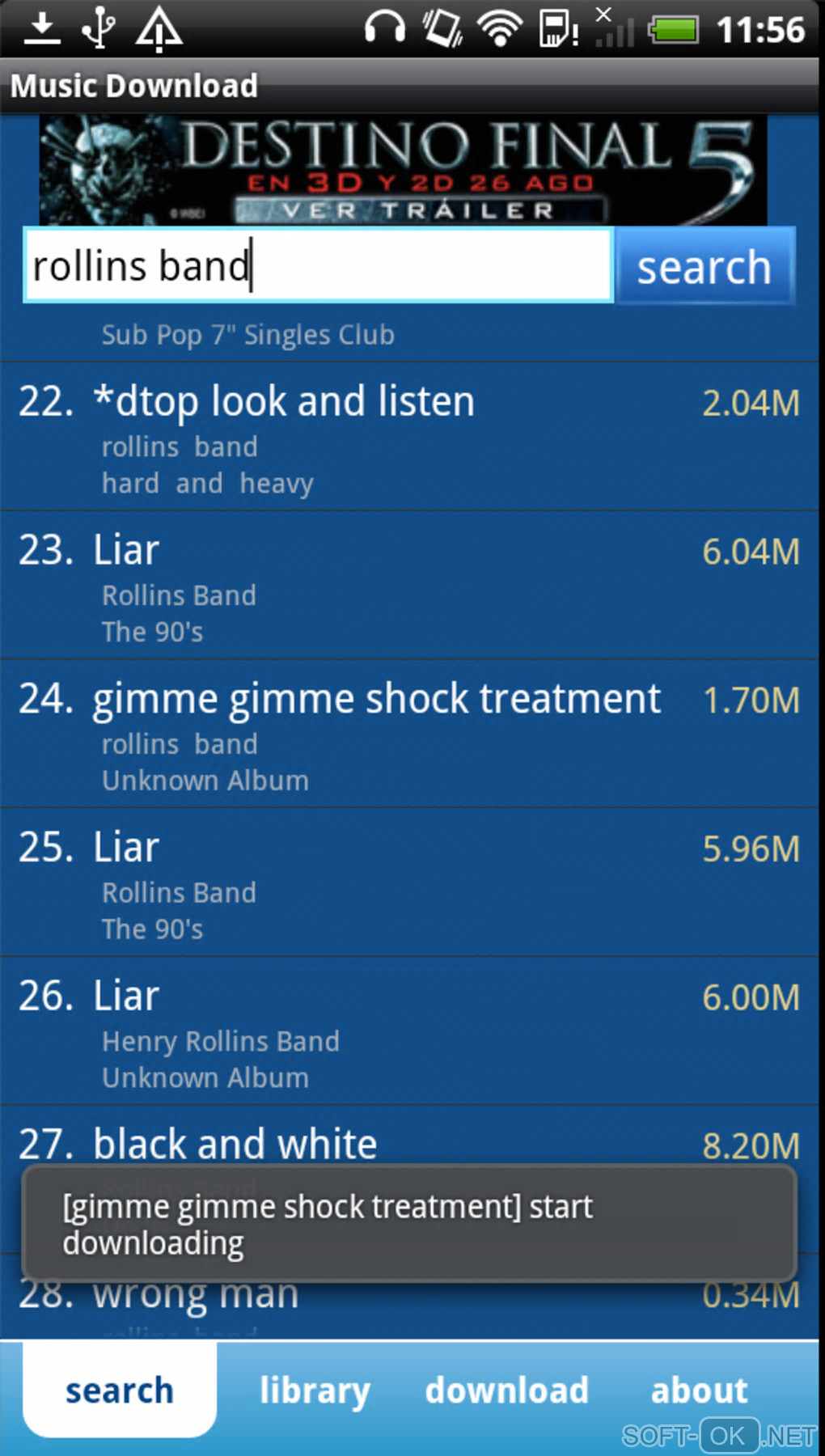This screenshot has width=825, height=1456.
Task: Open the Destino Final 5 trailer banner
Action: point(403,170)
